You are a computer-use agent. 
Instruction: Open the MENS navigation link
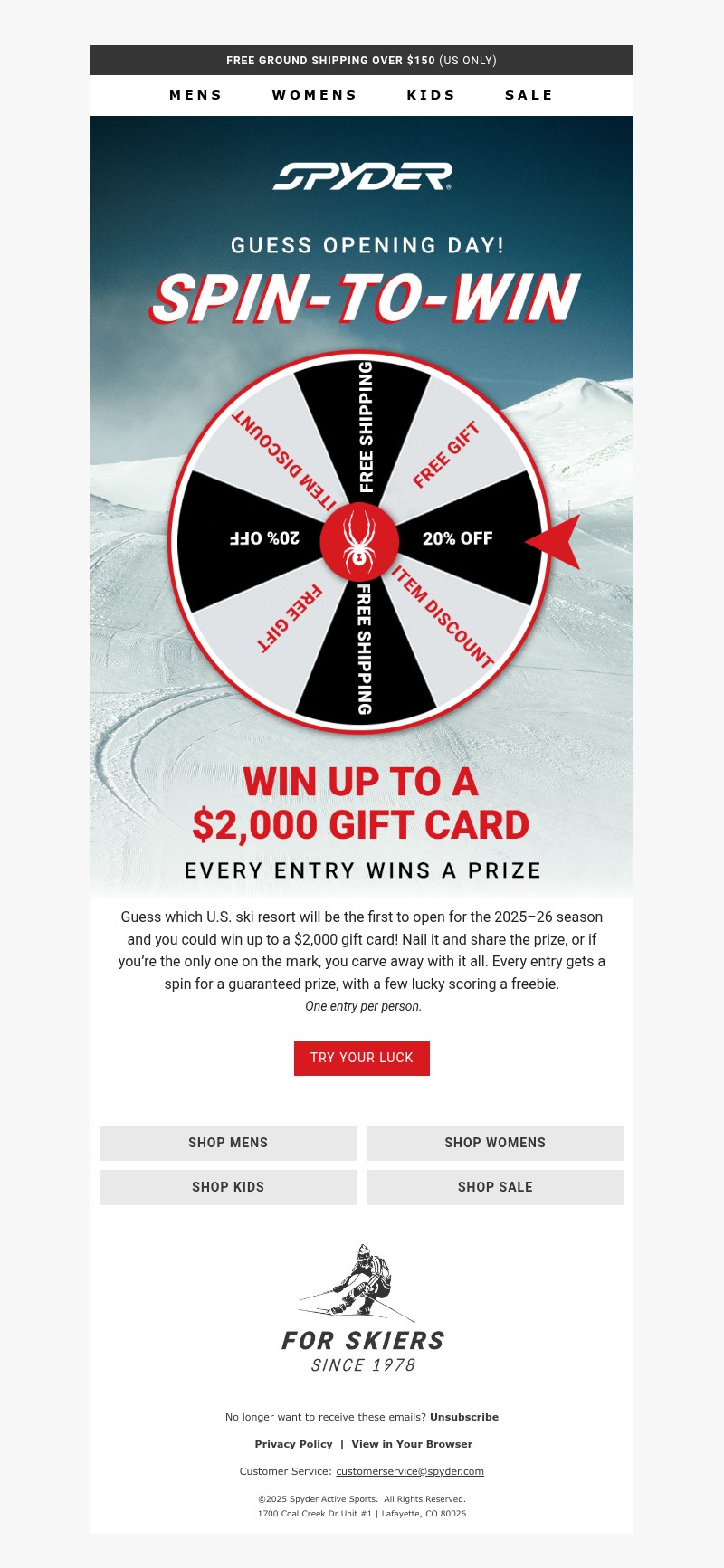coord(195,95)
